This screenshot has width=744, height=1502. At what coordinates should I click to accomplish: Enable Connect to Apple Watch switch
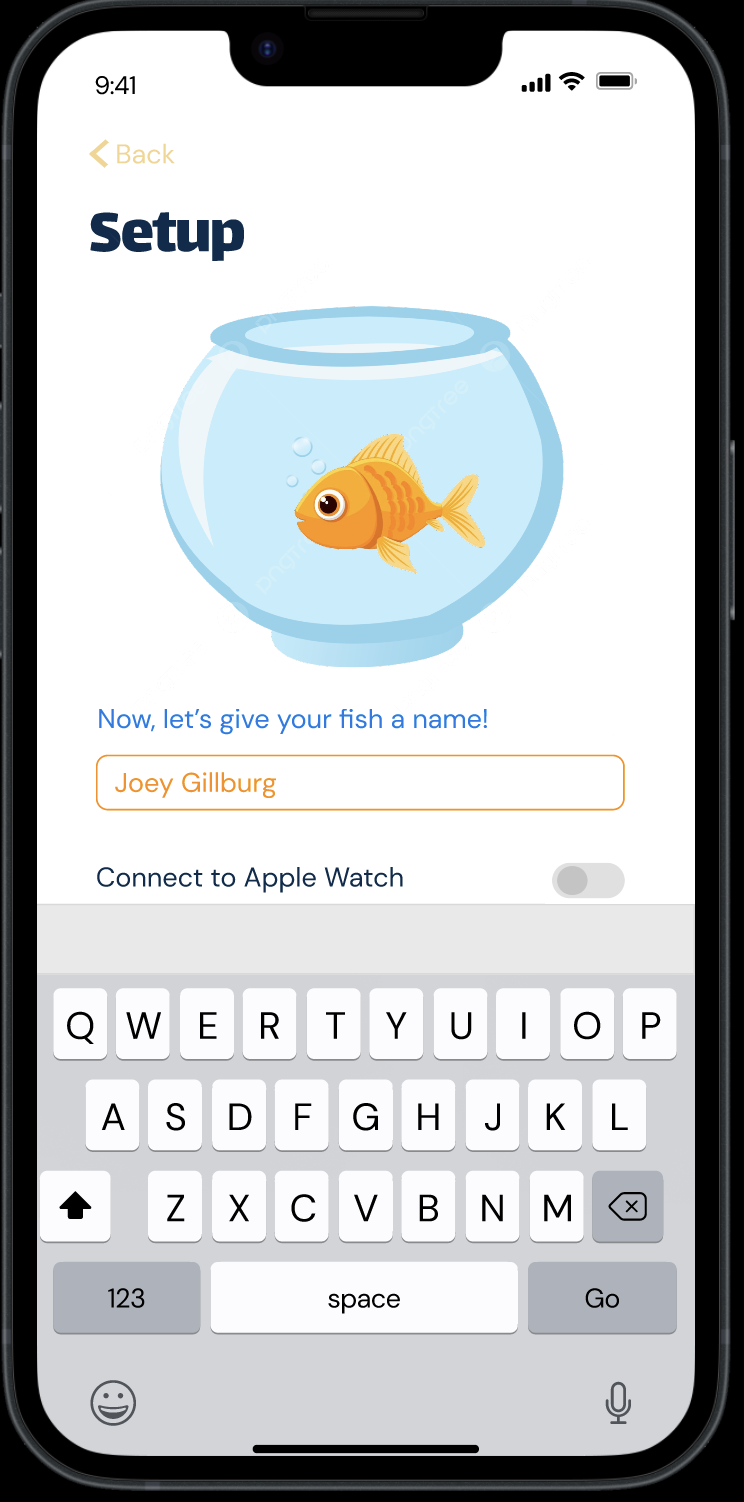click(588, 880)
